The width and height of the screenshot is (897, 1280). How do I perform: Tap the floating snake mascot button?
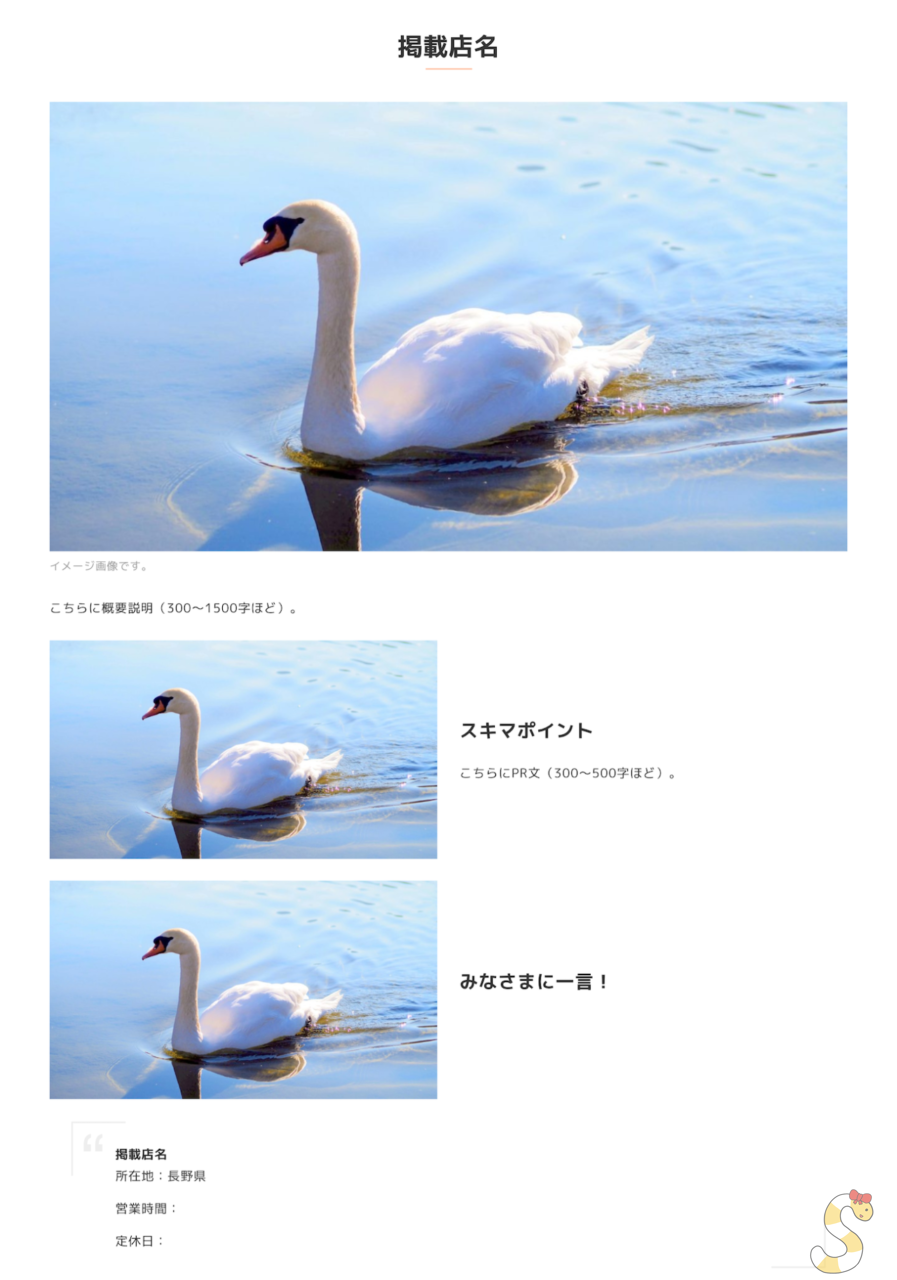click(842, 1232)
